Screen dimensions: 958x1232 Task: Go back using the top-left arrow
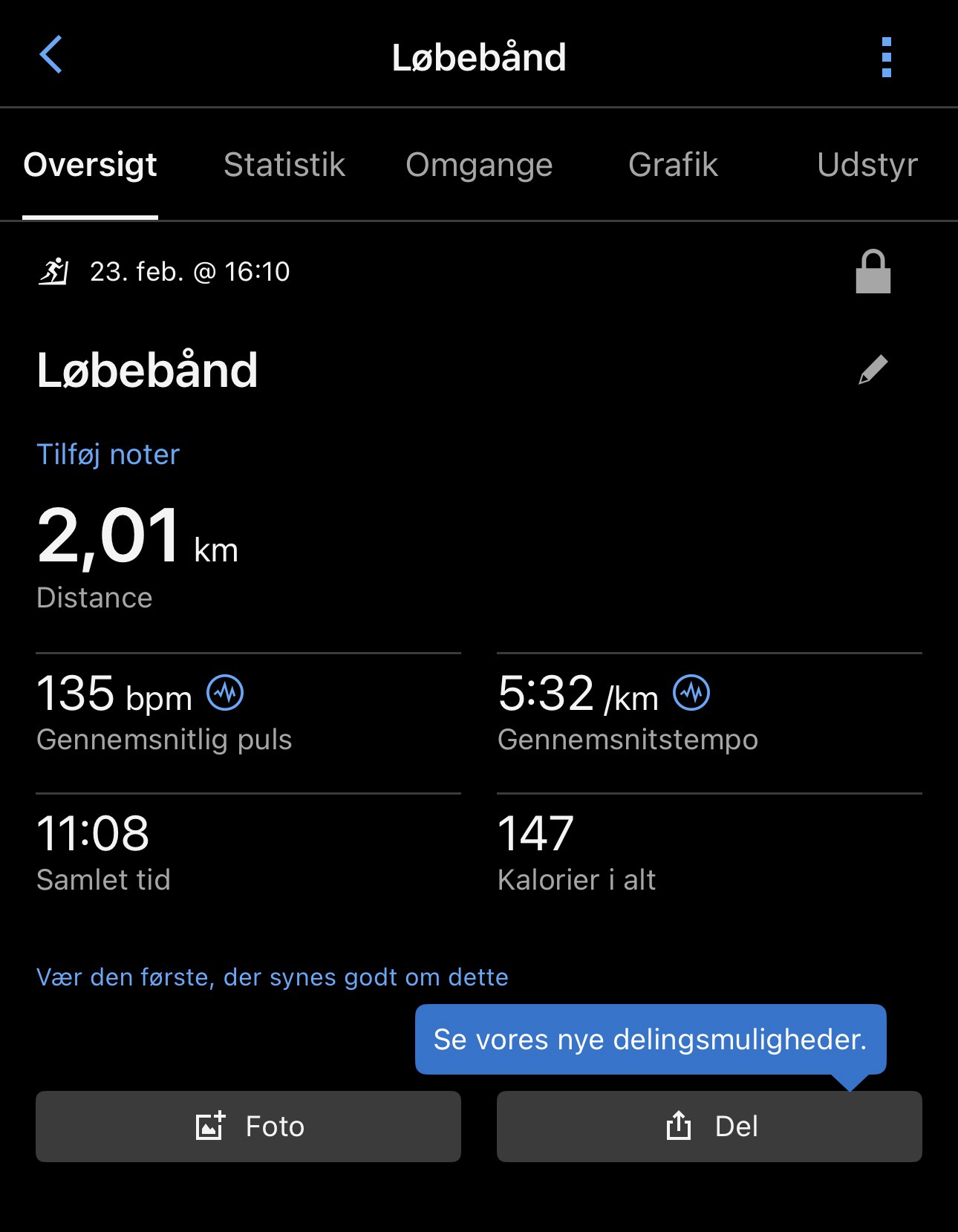point(50,56)
